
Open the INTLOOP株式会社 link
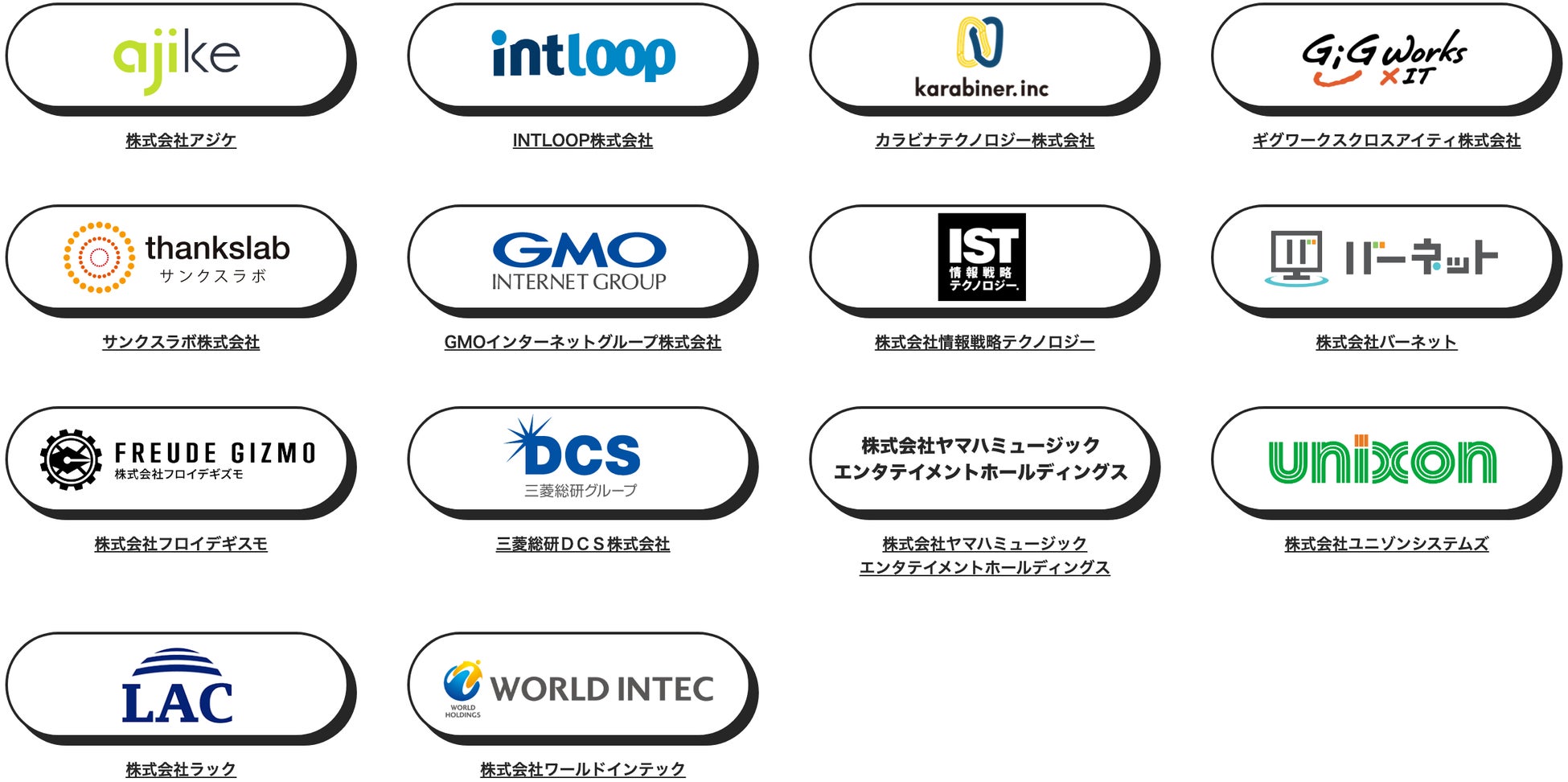click(582, 141)
